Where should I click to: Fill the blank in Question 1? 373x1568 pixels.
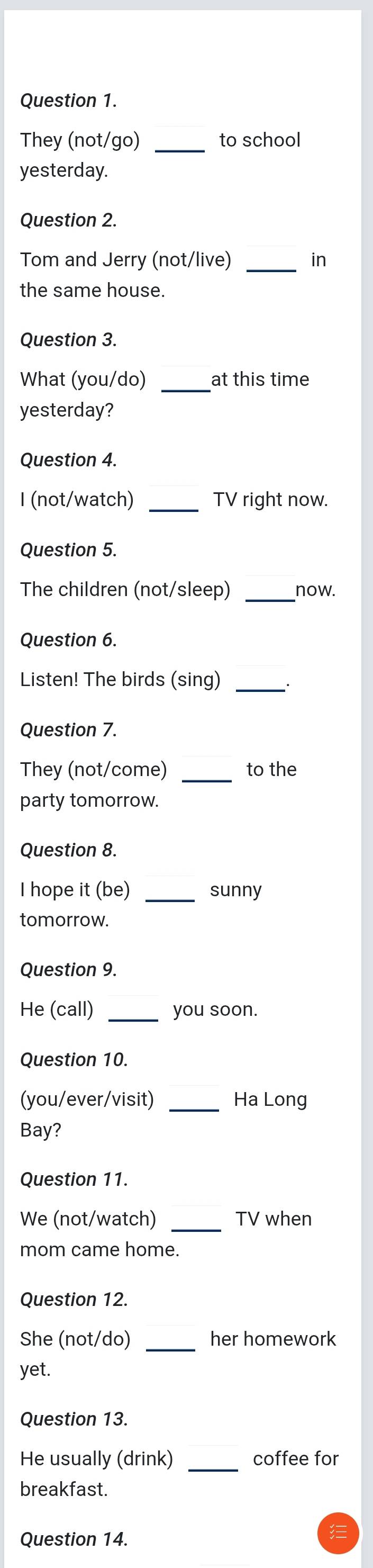pos(181,141)
